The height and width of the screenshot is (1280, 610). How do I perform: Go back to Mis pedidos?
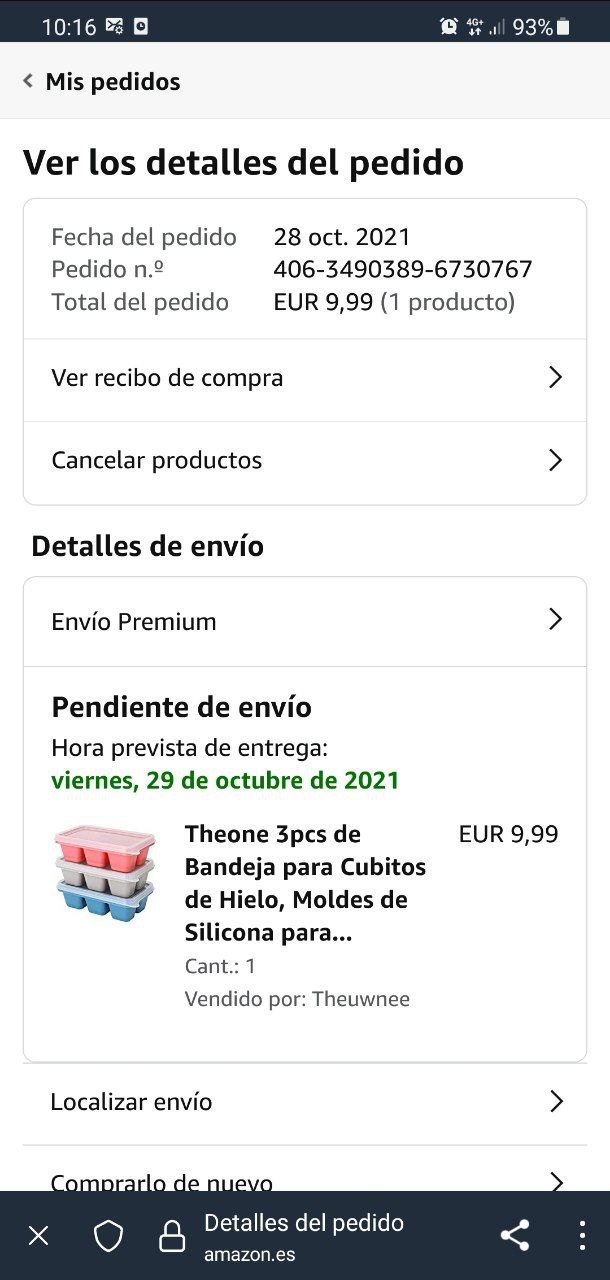click(x=100, y=82)
